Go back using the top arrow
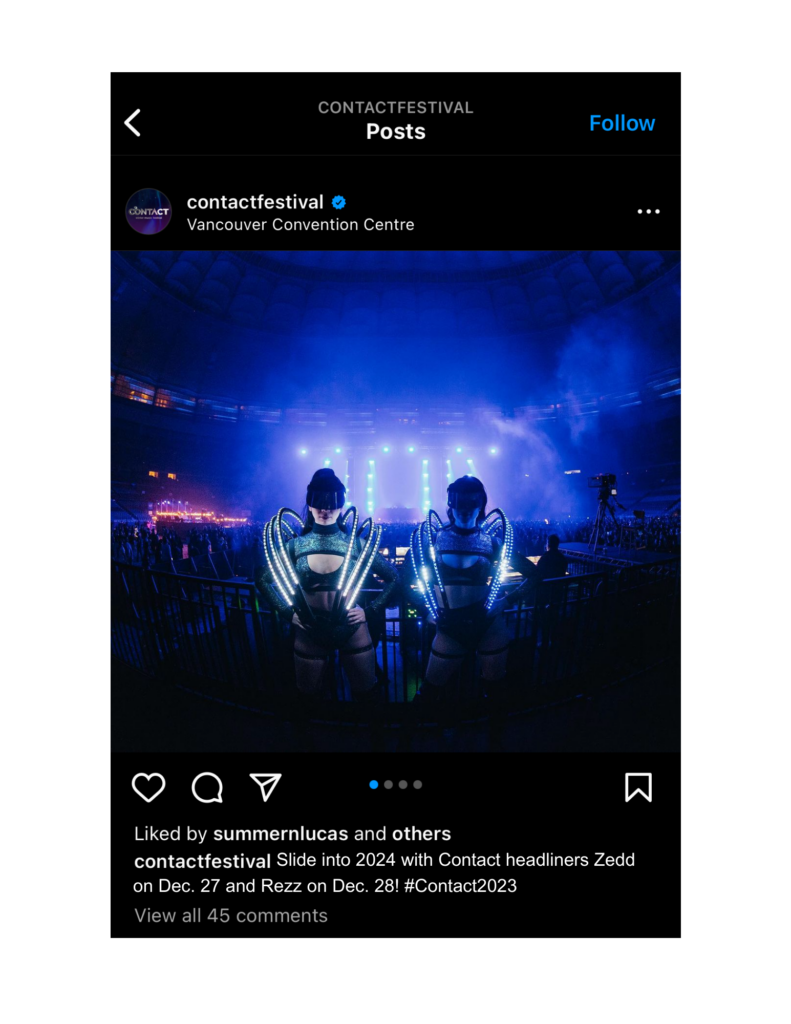The width and height of the screenshot is (791, 1024). point(132,123)
